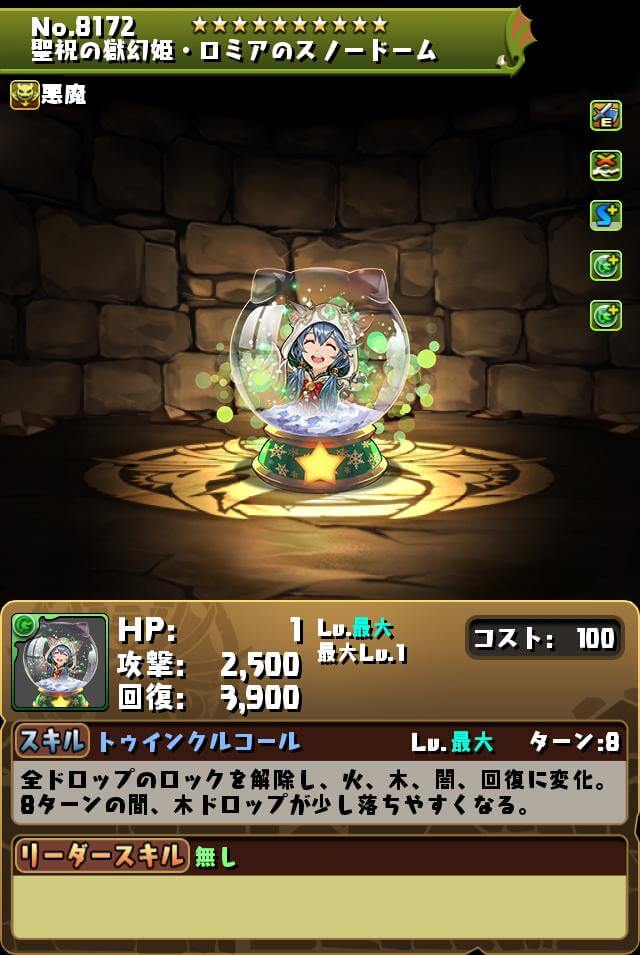Screen dimensions: 640x955
Task: View the skill boost plus awakening
Action: point(605,215)
